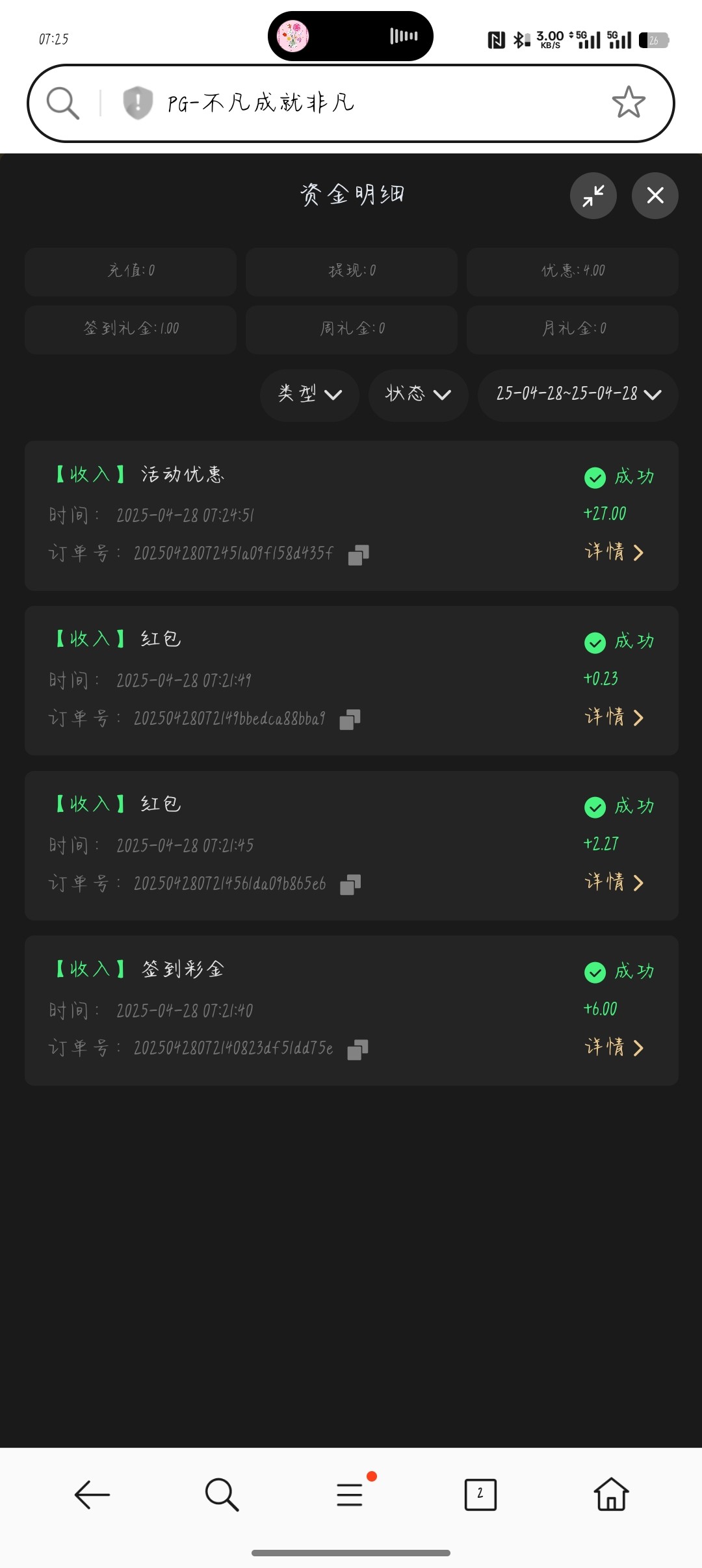The height and width of the screenshot is (1568, 702).
Task: Close the 资金明细 panel
Action: pyautogui.click(x=655, y=195)
